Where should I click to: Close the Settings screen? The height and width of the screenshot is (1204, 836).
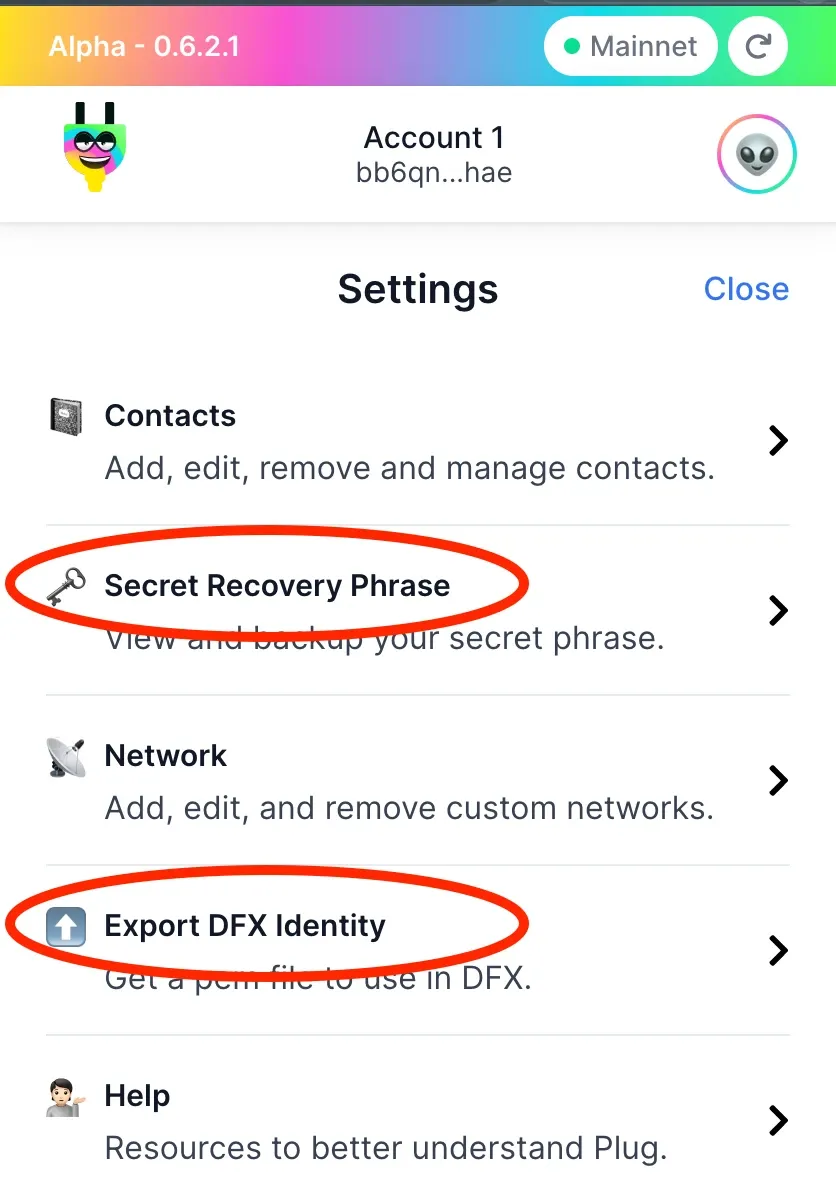point(746,289)
